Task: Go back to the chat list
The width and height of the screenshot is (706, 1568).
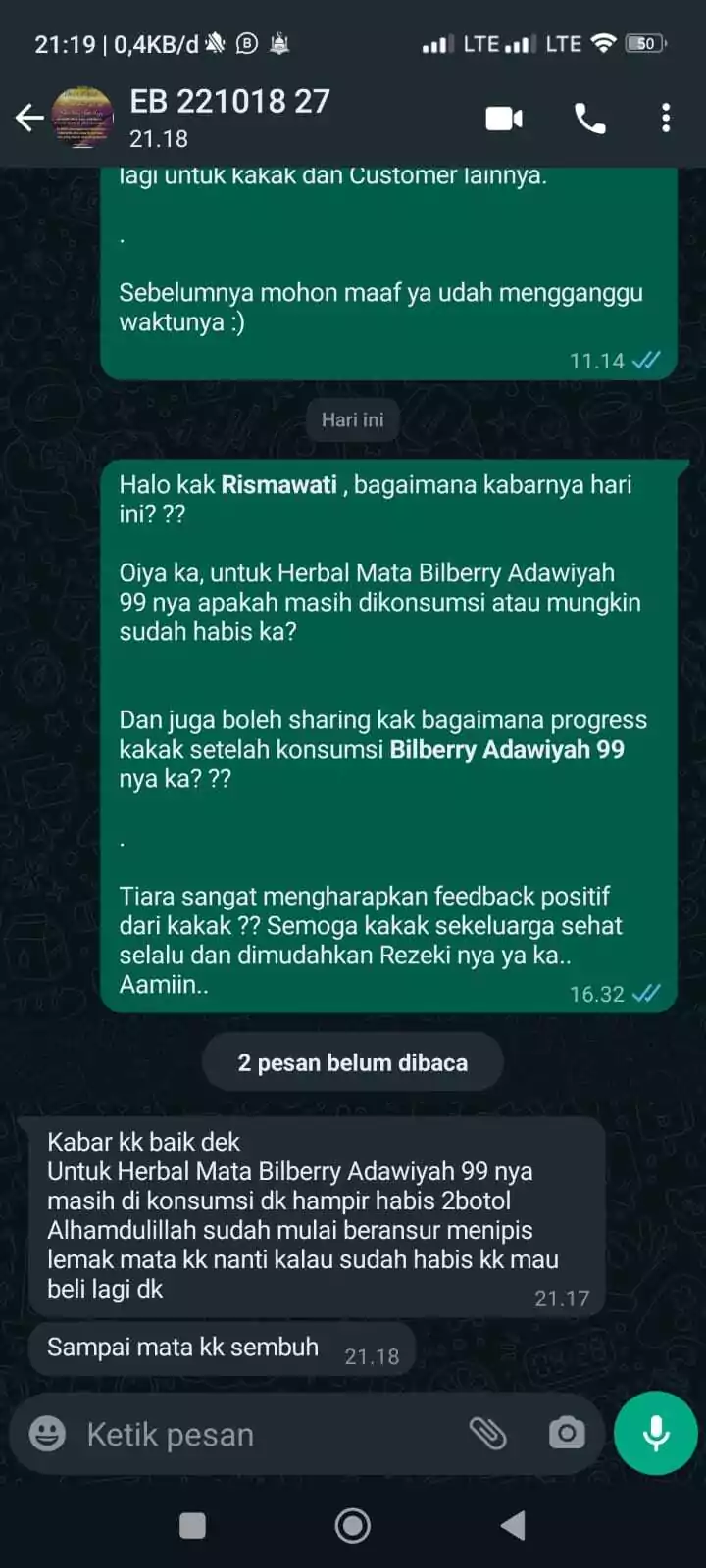Action: click(29, 119)
